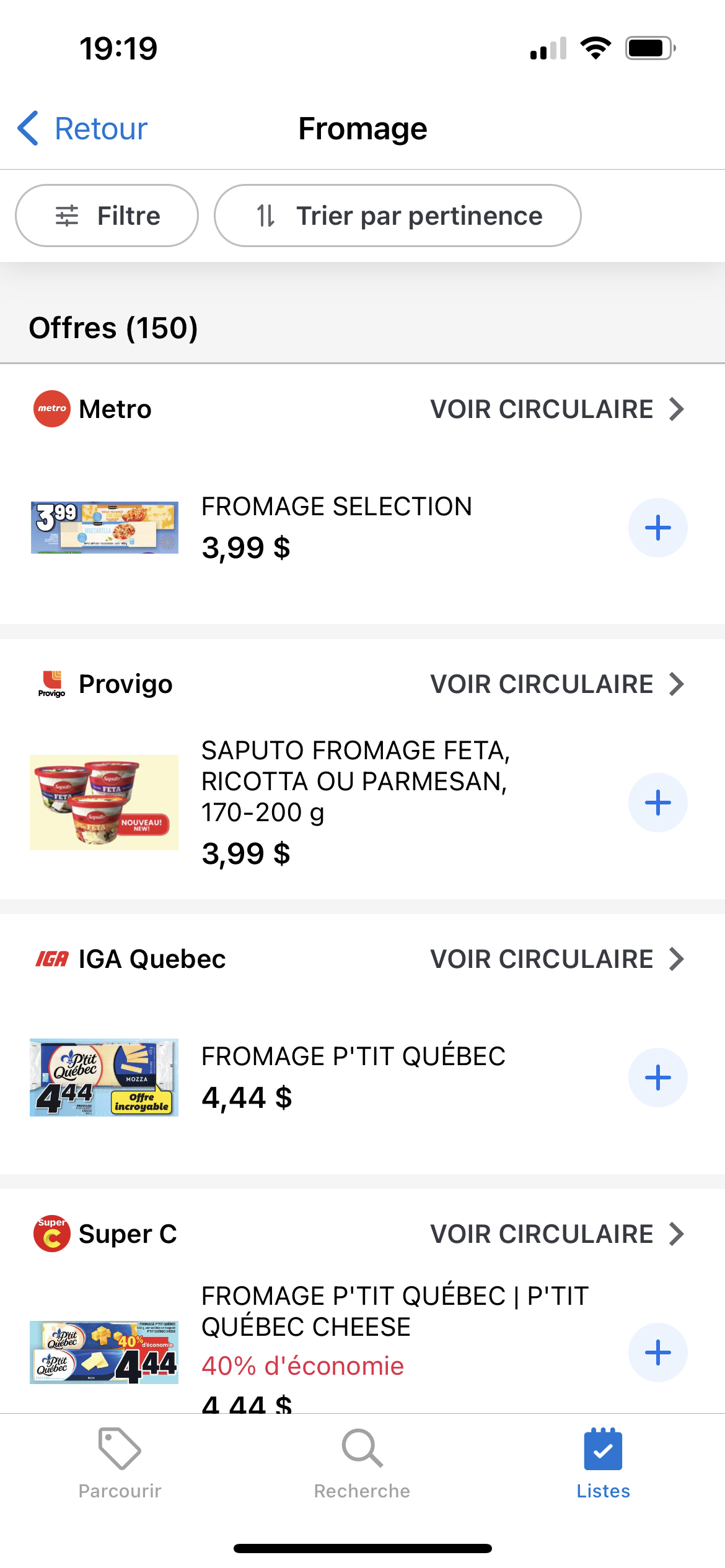Add FROMAGE SELECTION to list with plus button
Viewport: 725px width, 1568px height.
657,528
